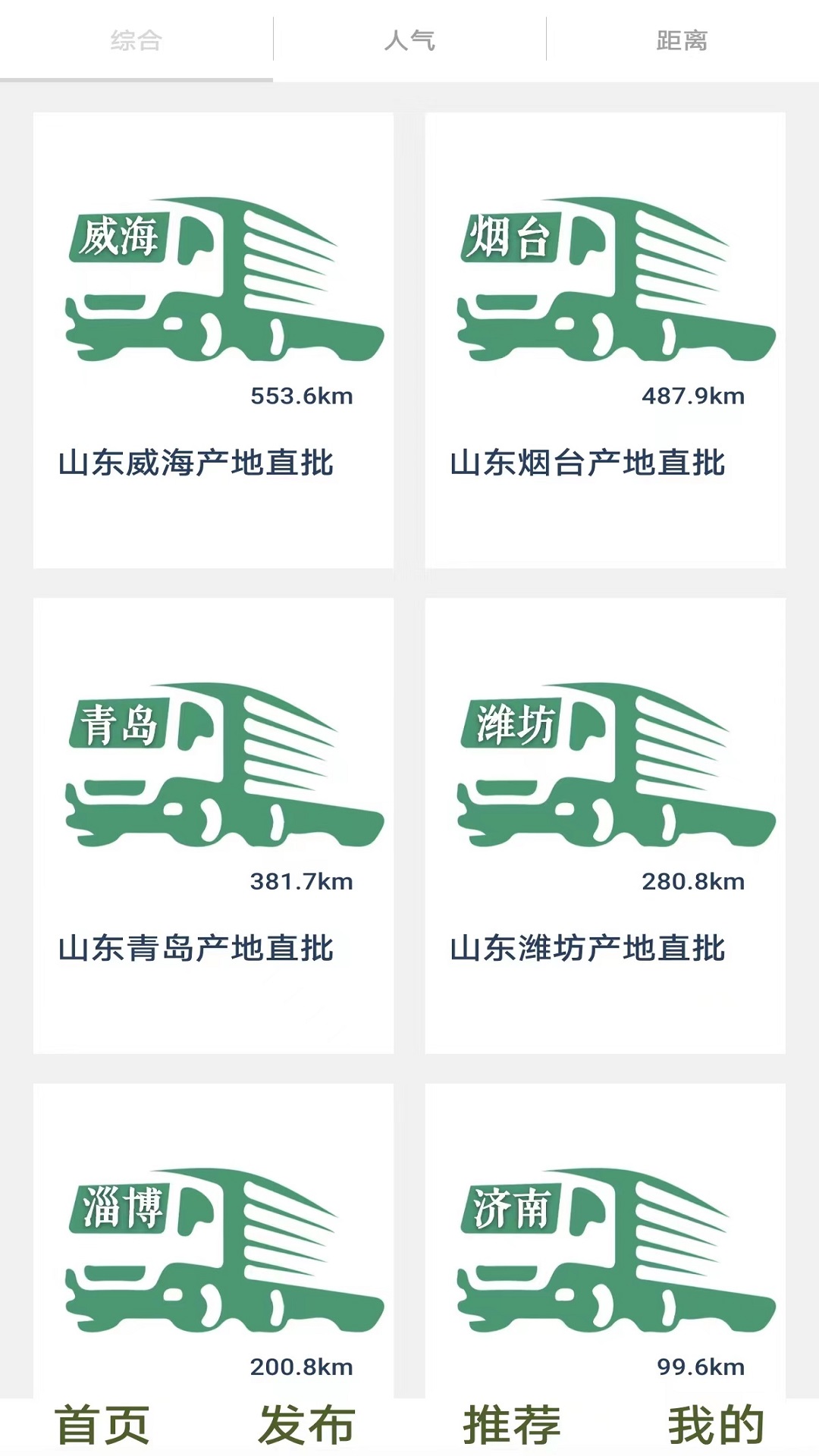
Task: Open the 山东潍坊产地直批 card
Action: tap(605, 826)
